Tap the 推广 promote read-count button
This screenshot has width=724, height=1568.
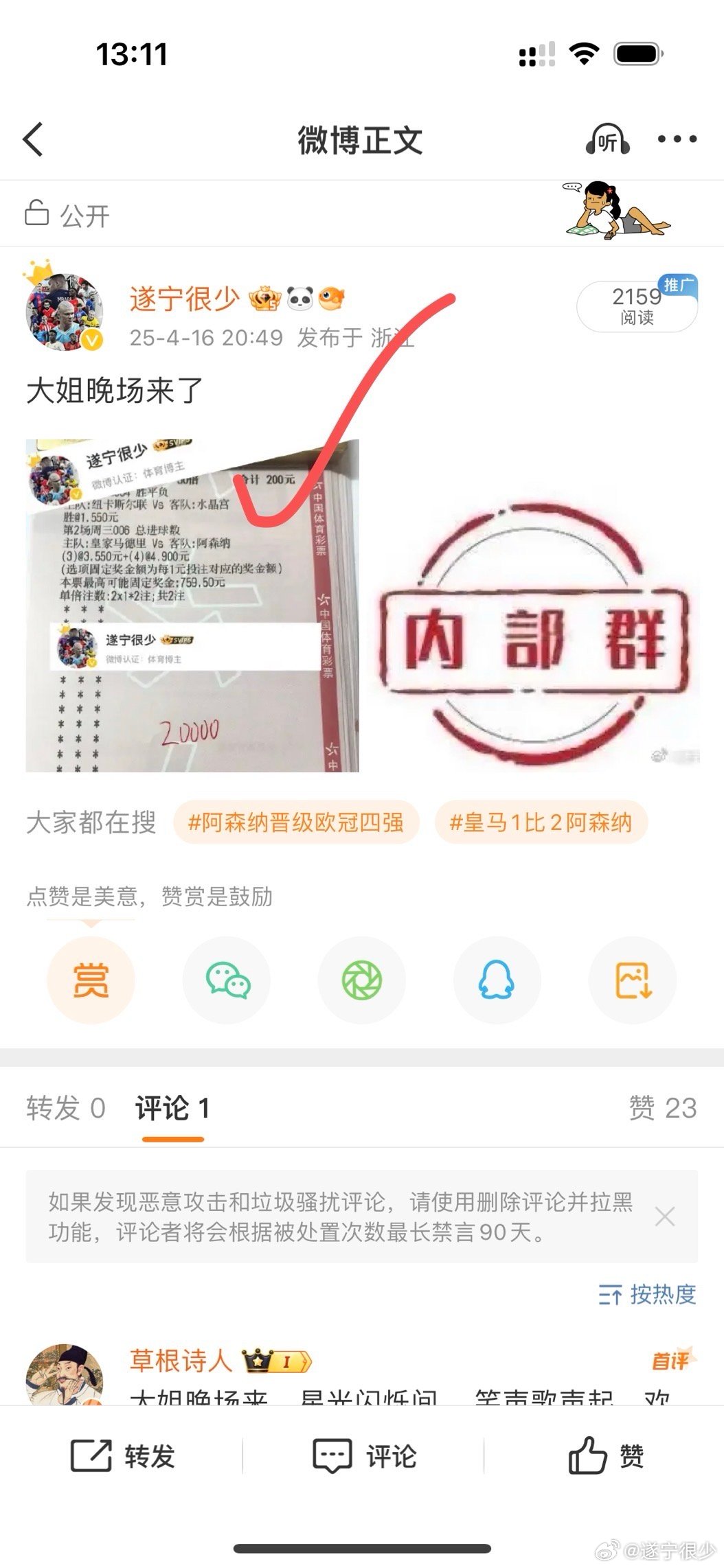point(637,306)
